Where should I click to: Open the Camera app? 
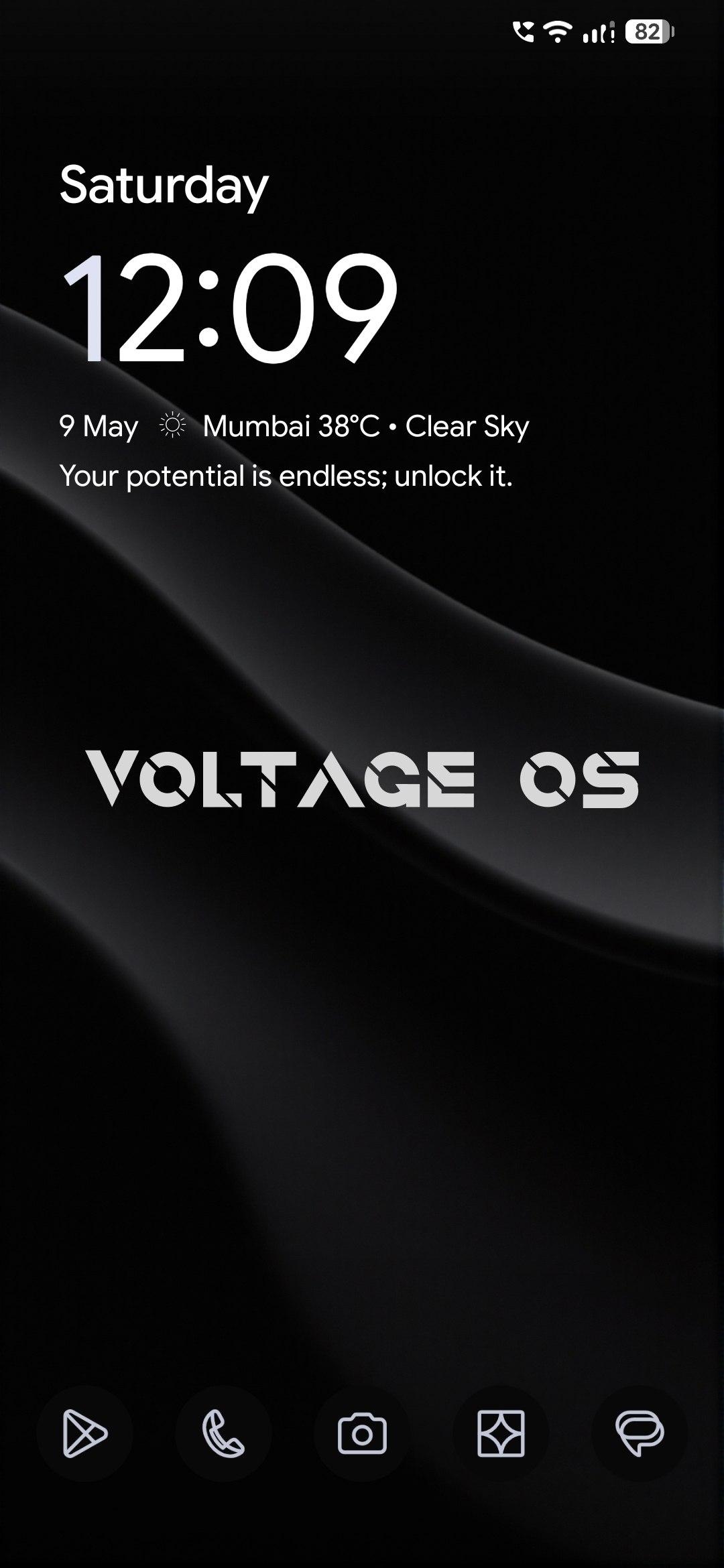point(362,1433)
